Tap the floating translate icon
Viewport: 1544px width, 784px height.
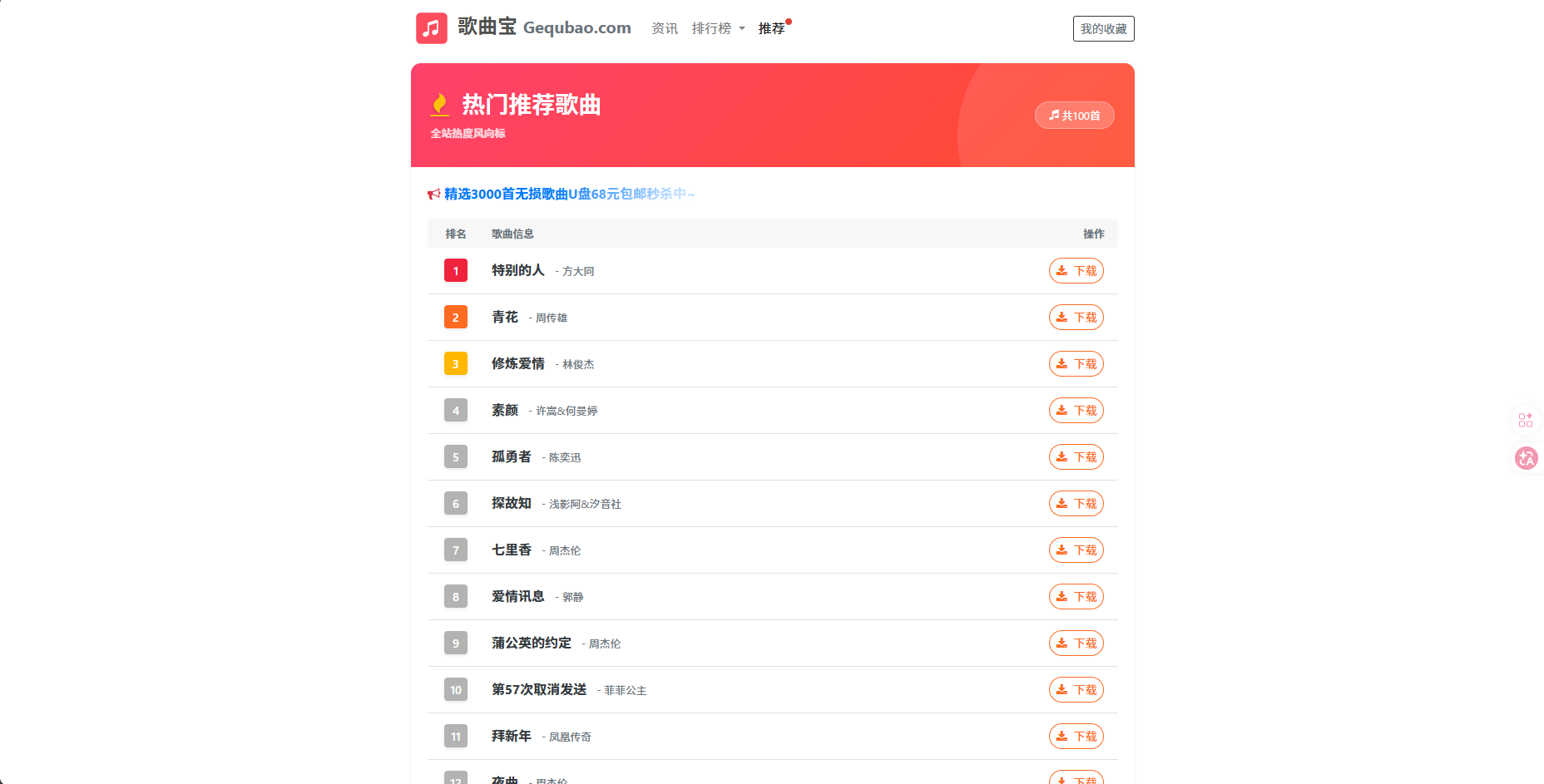[x=1526, y=458]
